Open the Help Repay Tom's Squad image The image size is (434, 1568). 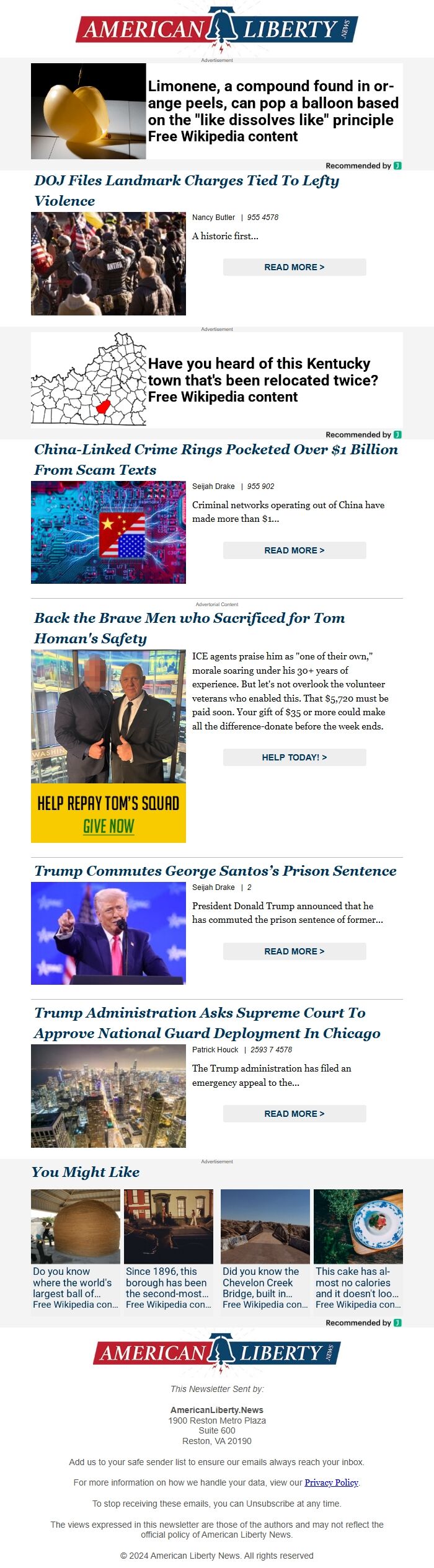[x=108, y=746]
